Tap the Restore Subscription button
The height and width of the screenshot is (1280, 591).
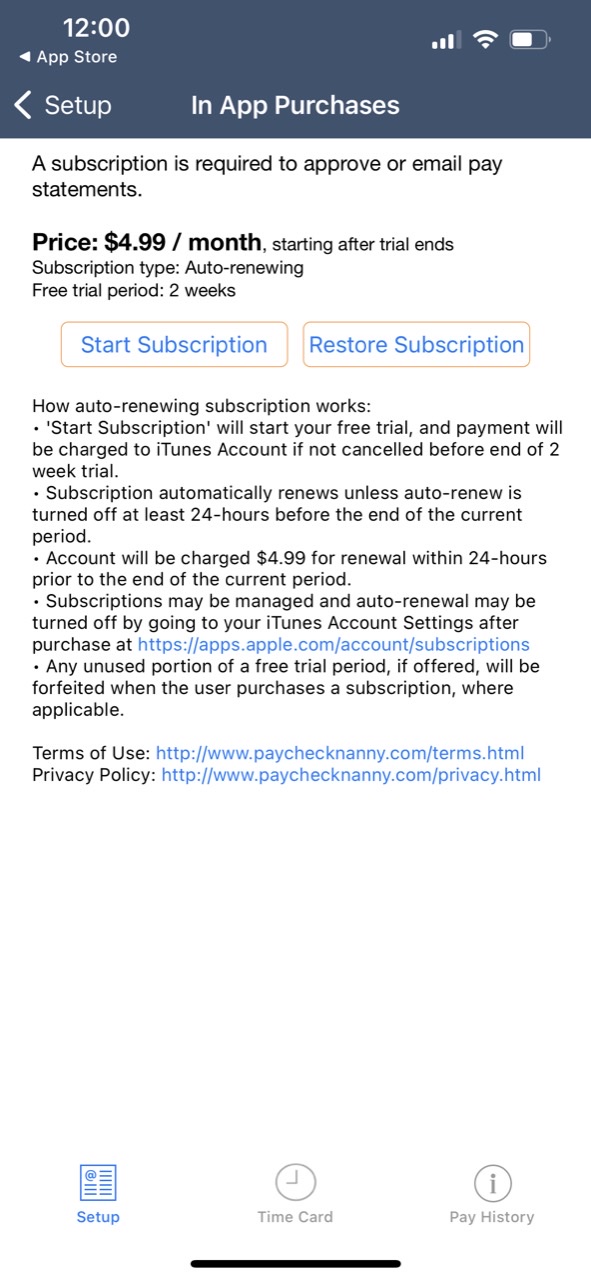pos(416,345)
